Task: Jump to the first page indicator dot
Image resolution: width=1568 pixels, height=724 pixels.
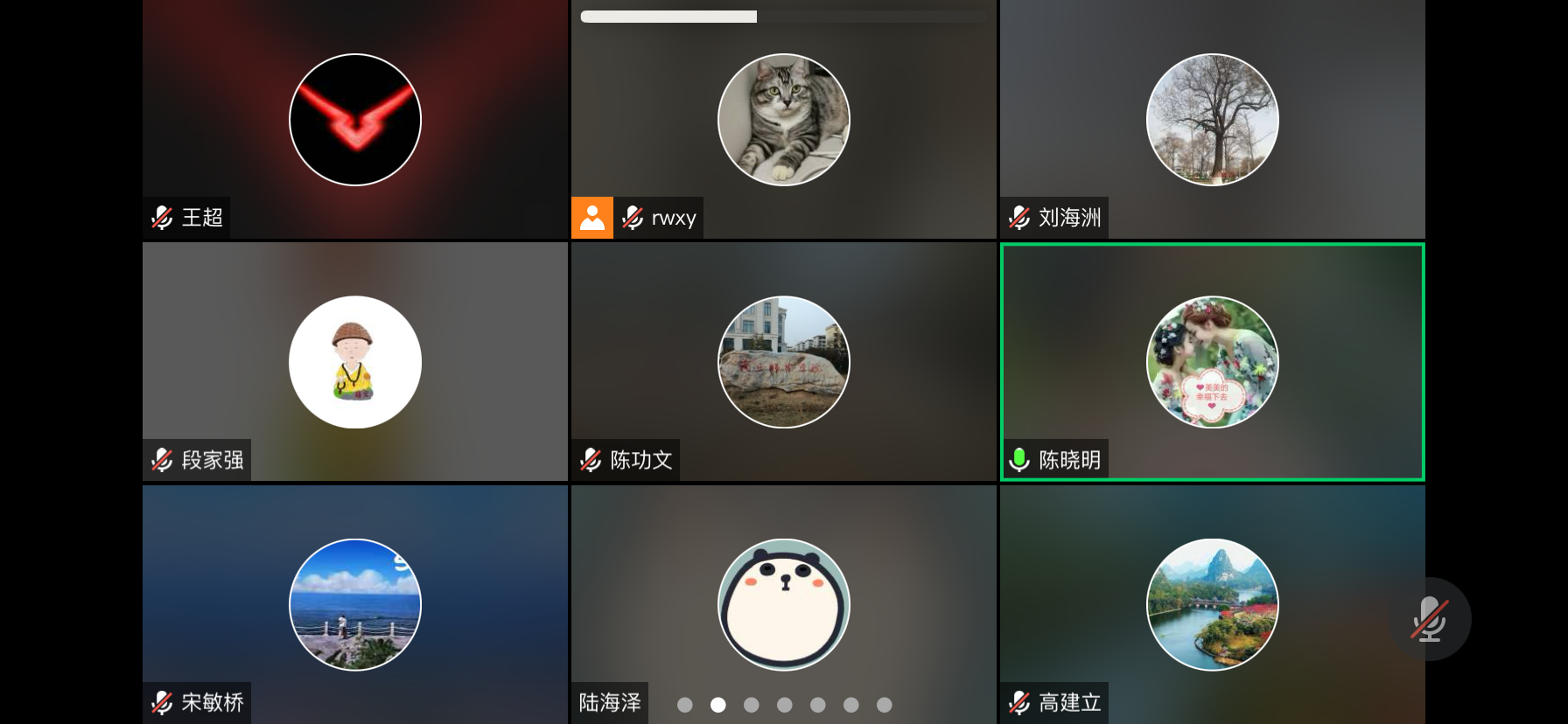Action: (x=685, y=705)
